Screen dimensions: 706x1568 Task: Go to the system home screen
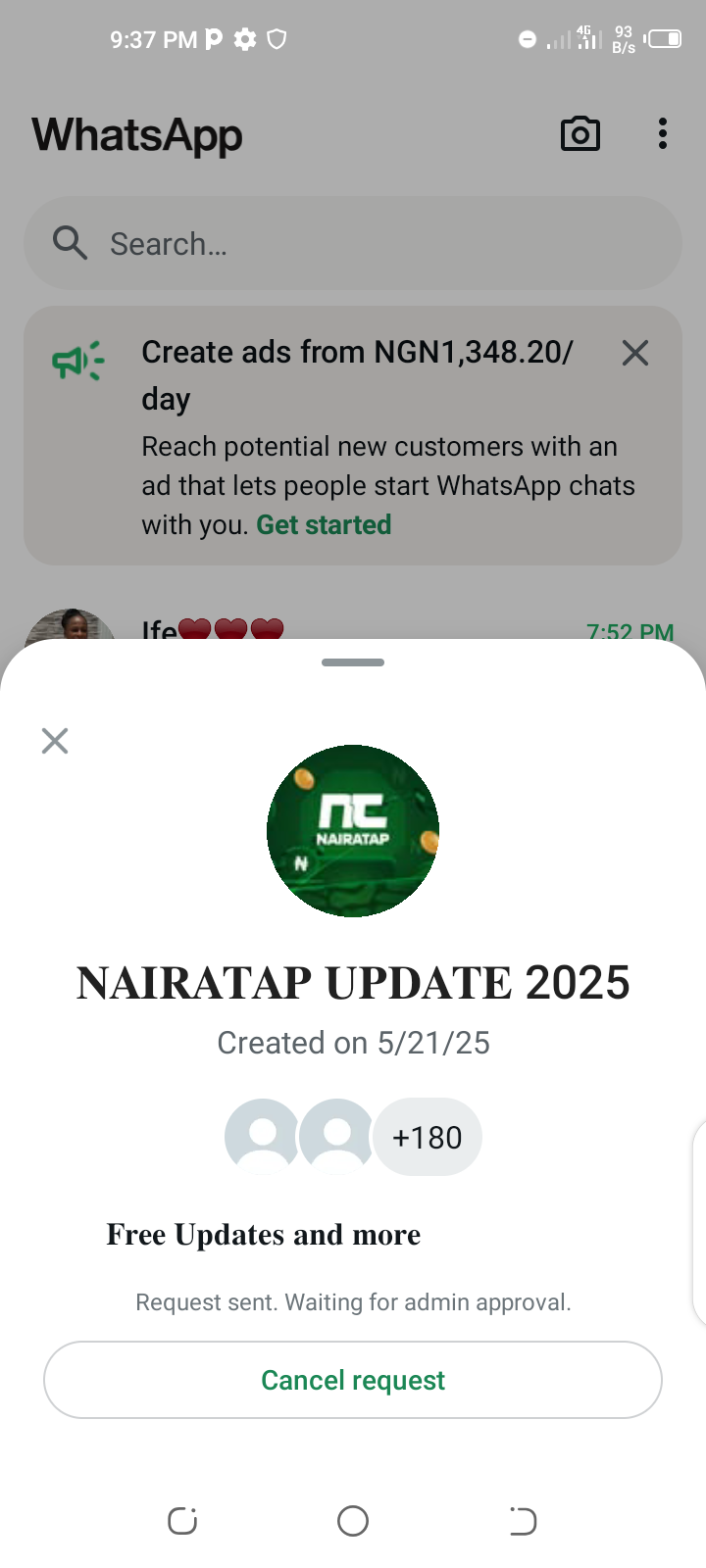pos(353,1521)
